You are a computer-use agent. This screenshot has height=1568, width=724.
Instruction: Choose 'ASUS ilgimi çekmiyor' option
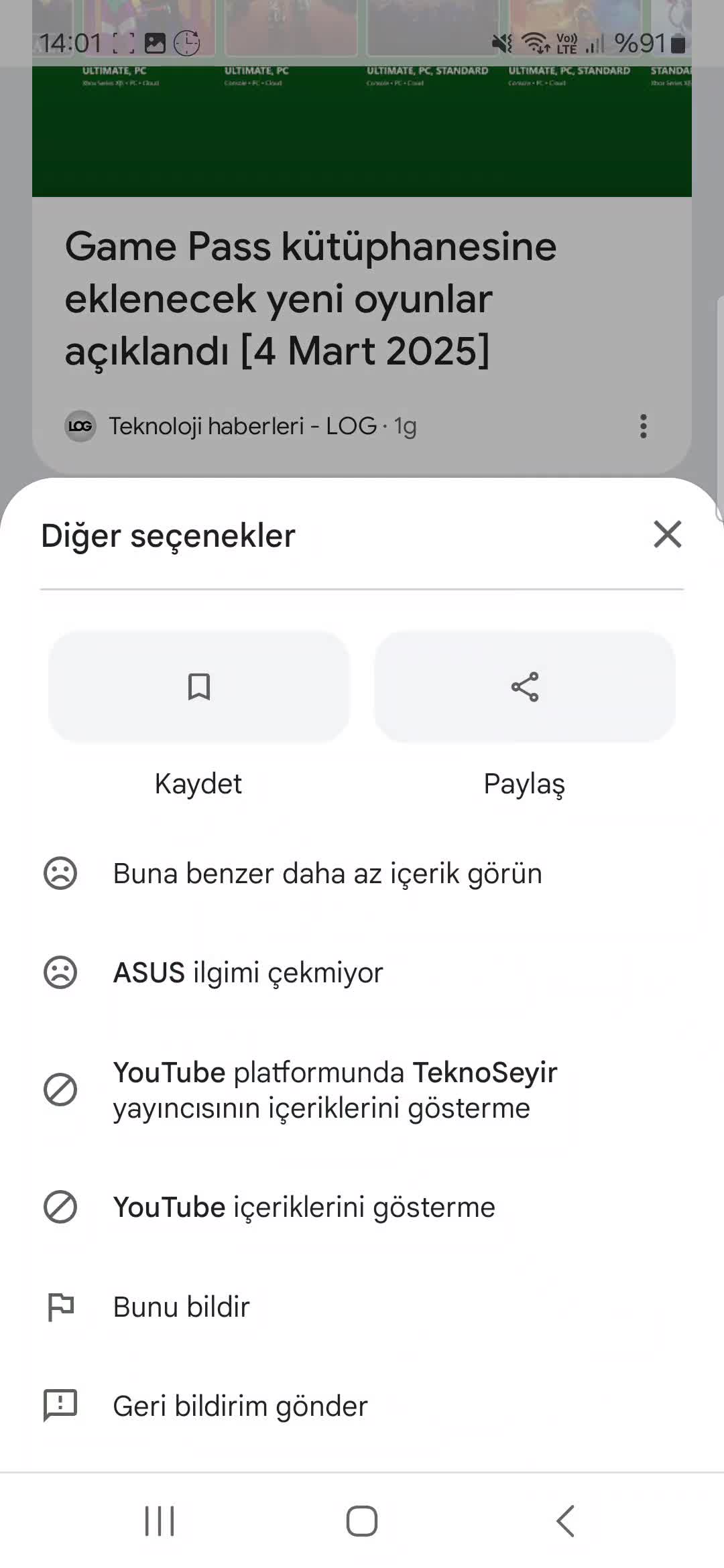247,973
